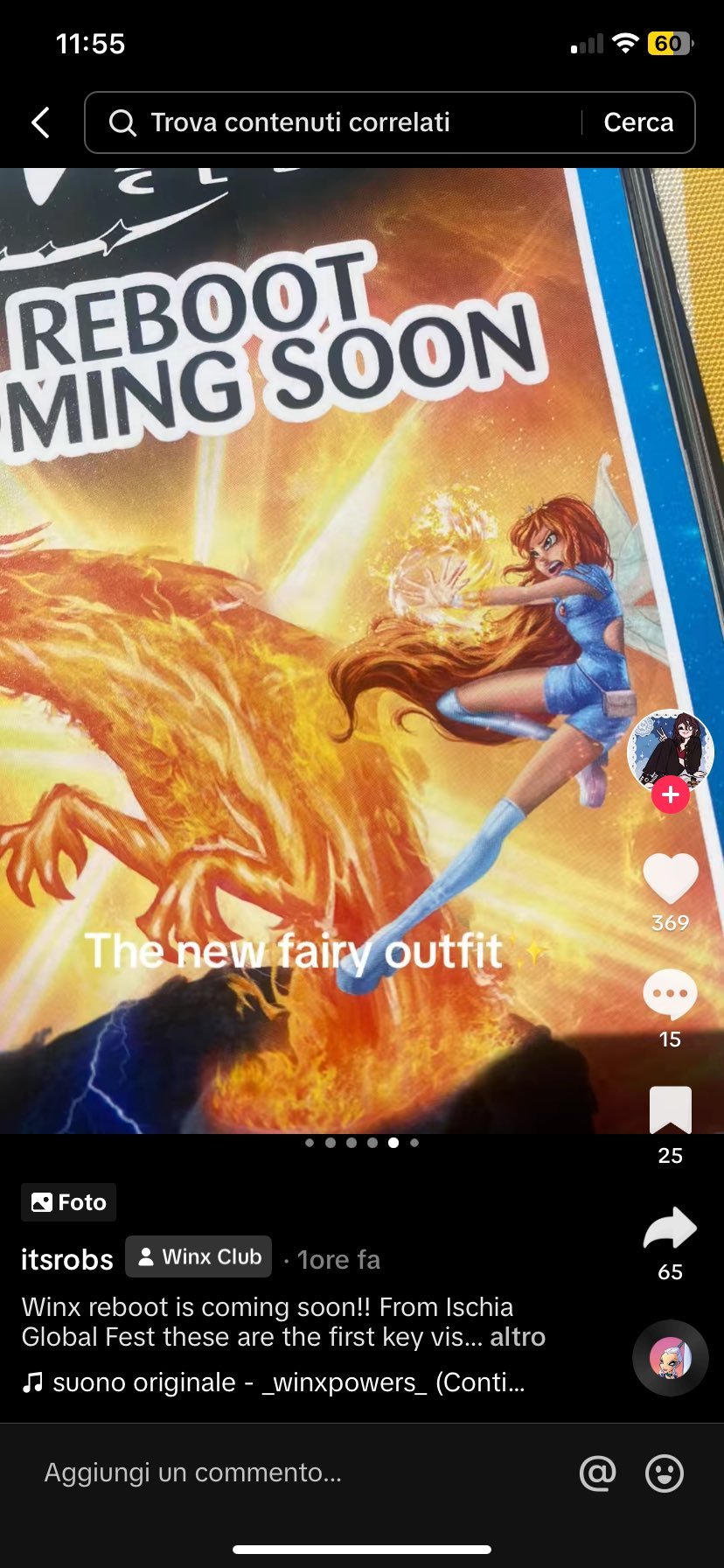Open the comments bubble
The image size is (724, 1568).
point(671,994)
